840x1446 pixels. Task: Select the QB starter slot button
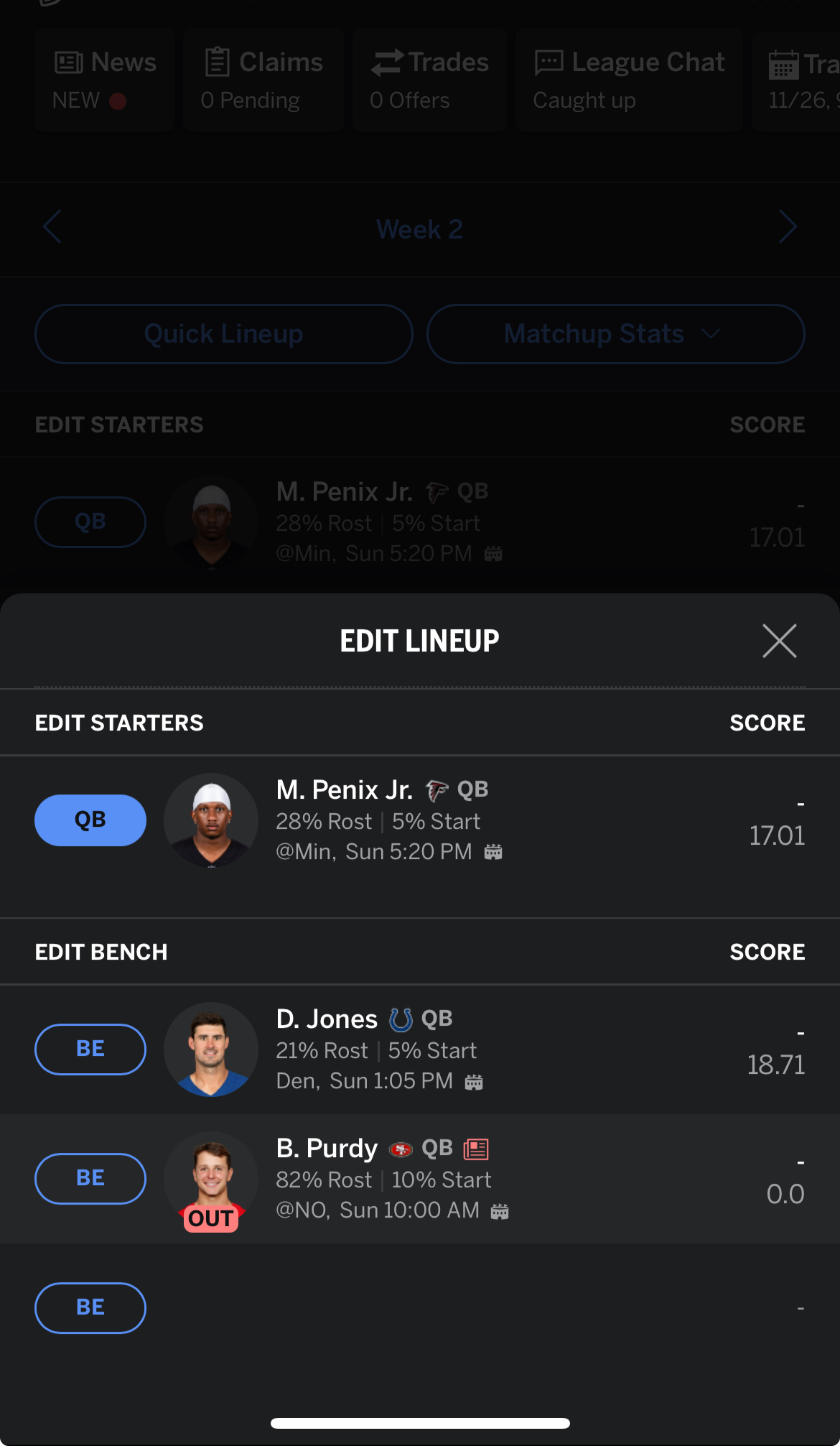click(90, 820)
